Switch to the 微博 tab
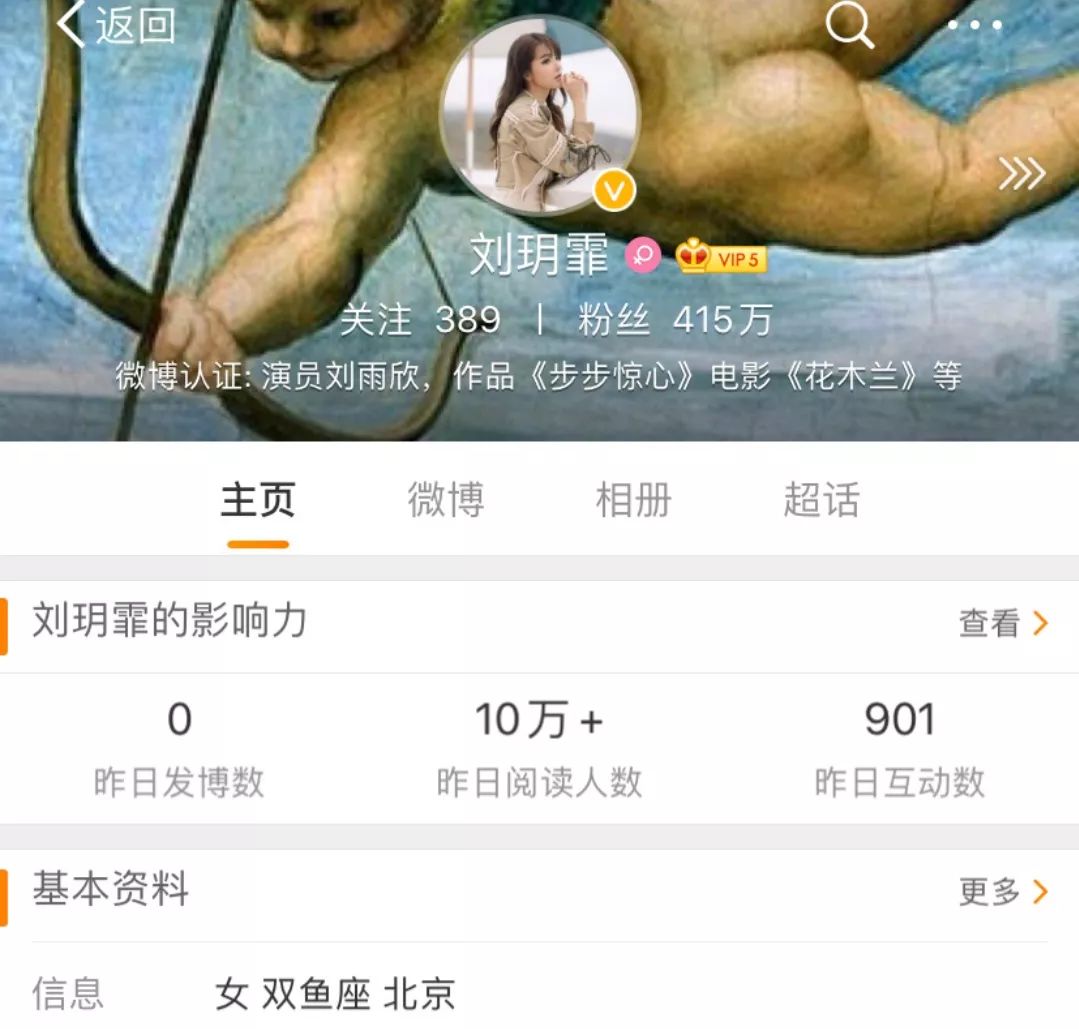Screen dimensions: 1079x1029 coord(446,500)
